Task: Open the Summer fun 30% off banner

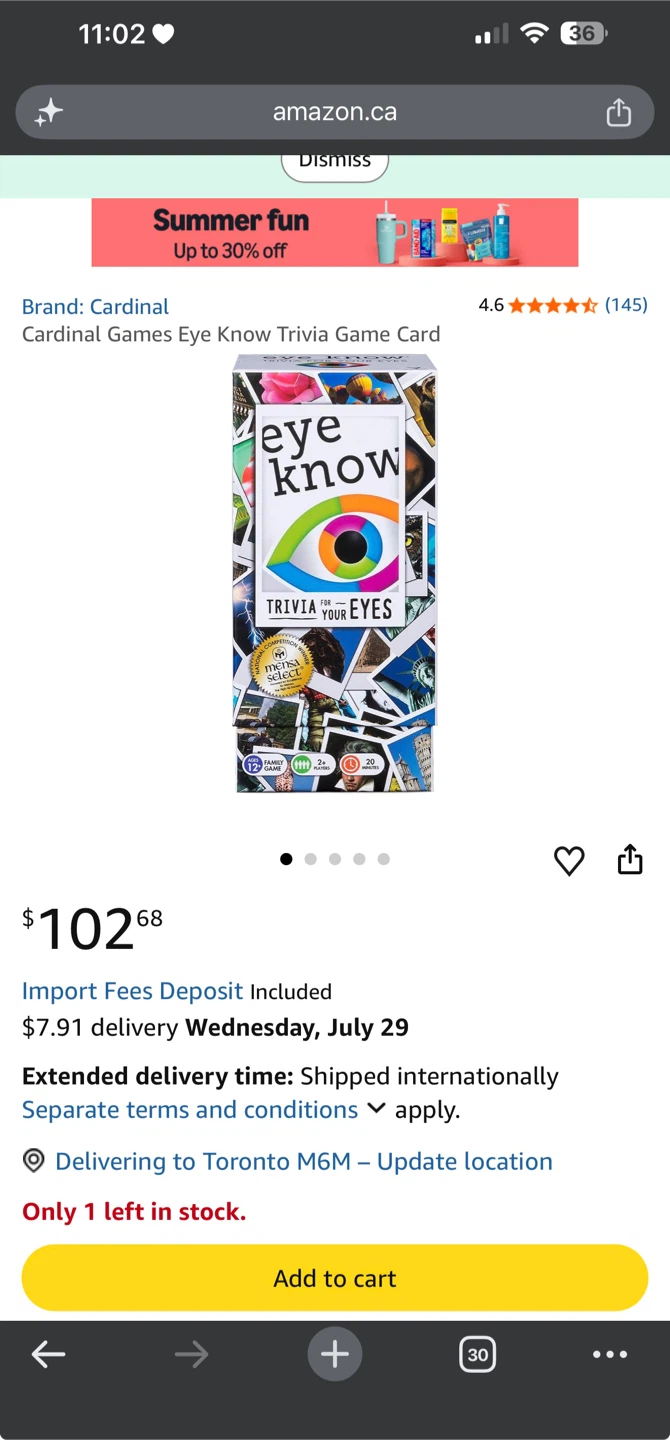Action: [335, 233]
